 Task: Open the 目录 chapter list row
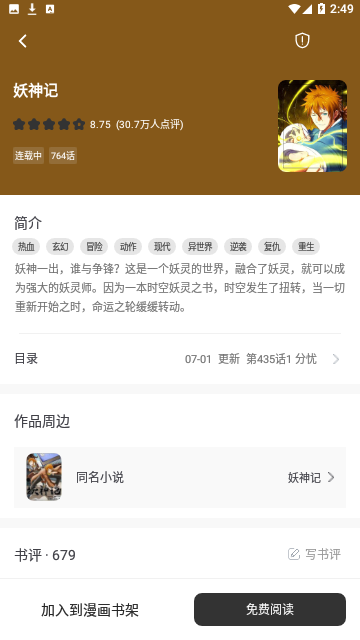pyautogui.click(x=180, y=359)
